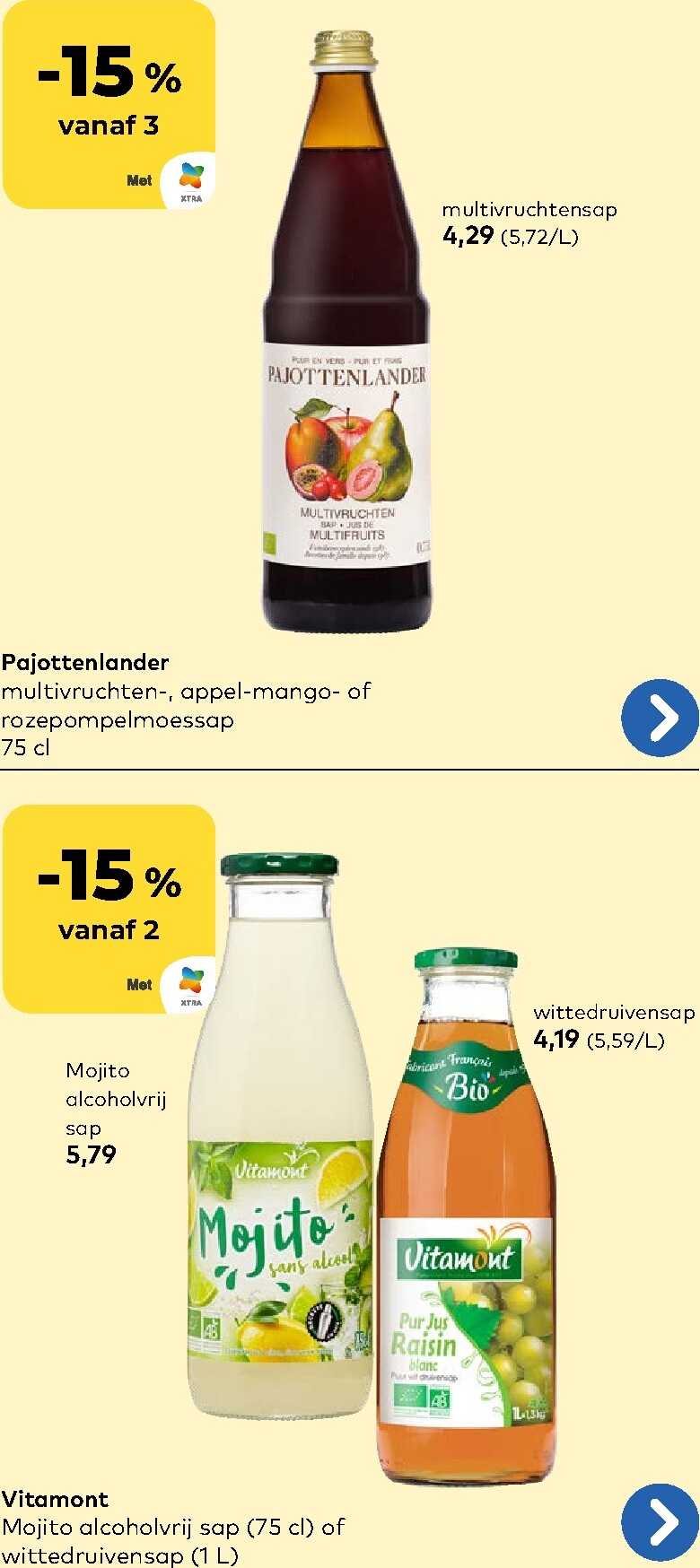Open the Pajottenlander juice offer arrow
This screenshot has height=1568, width=700.
click(661, 718)
